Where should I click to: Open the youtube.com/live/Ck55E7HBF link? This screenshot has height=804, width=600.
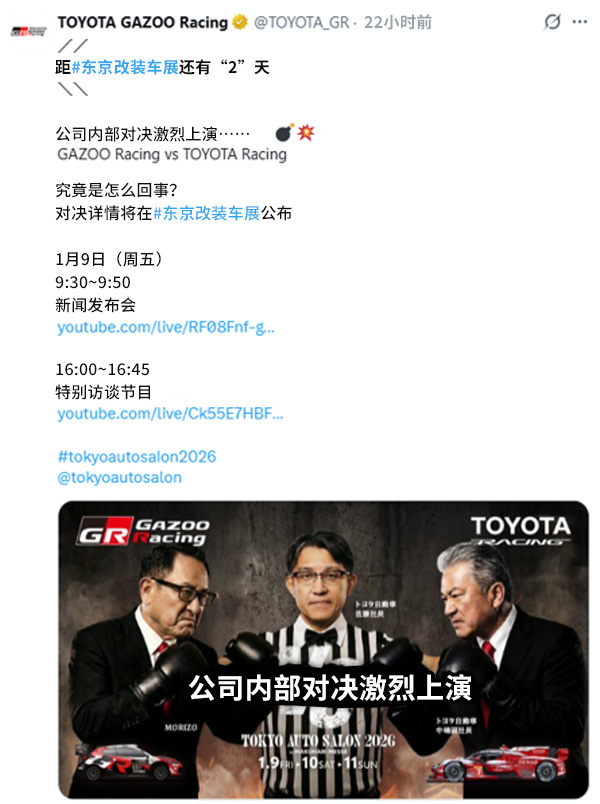click(x=170, y=413)
